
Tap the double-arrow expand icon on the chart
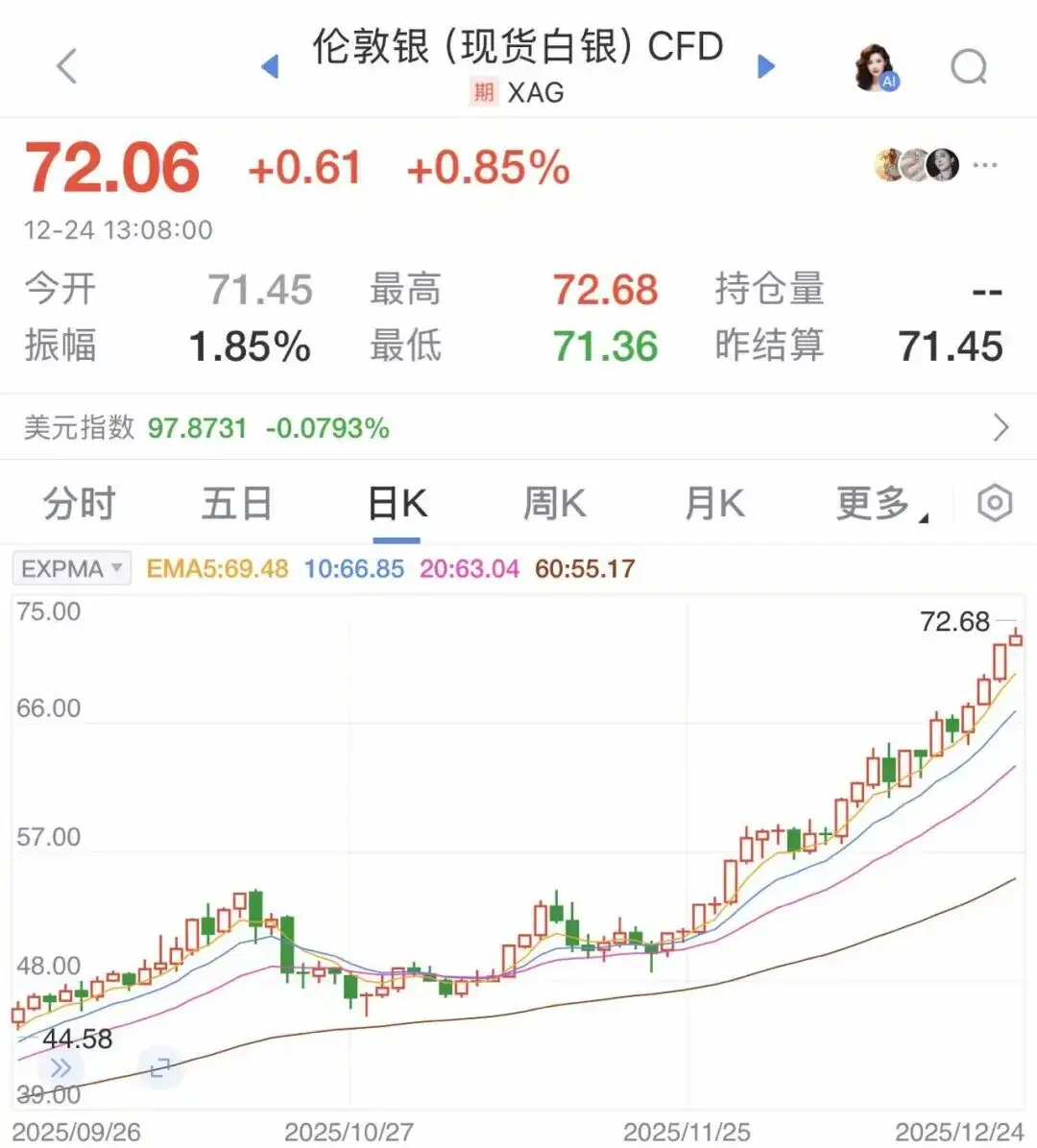click(x=60, y=1067)
